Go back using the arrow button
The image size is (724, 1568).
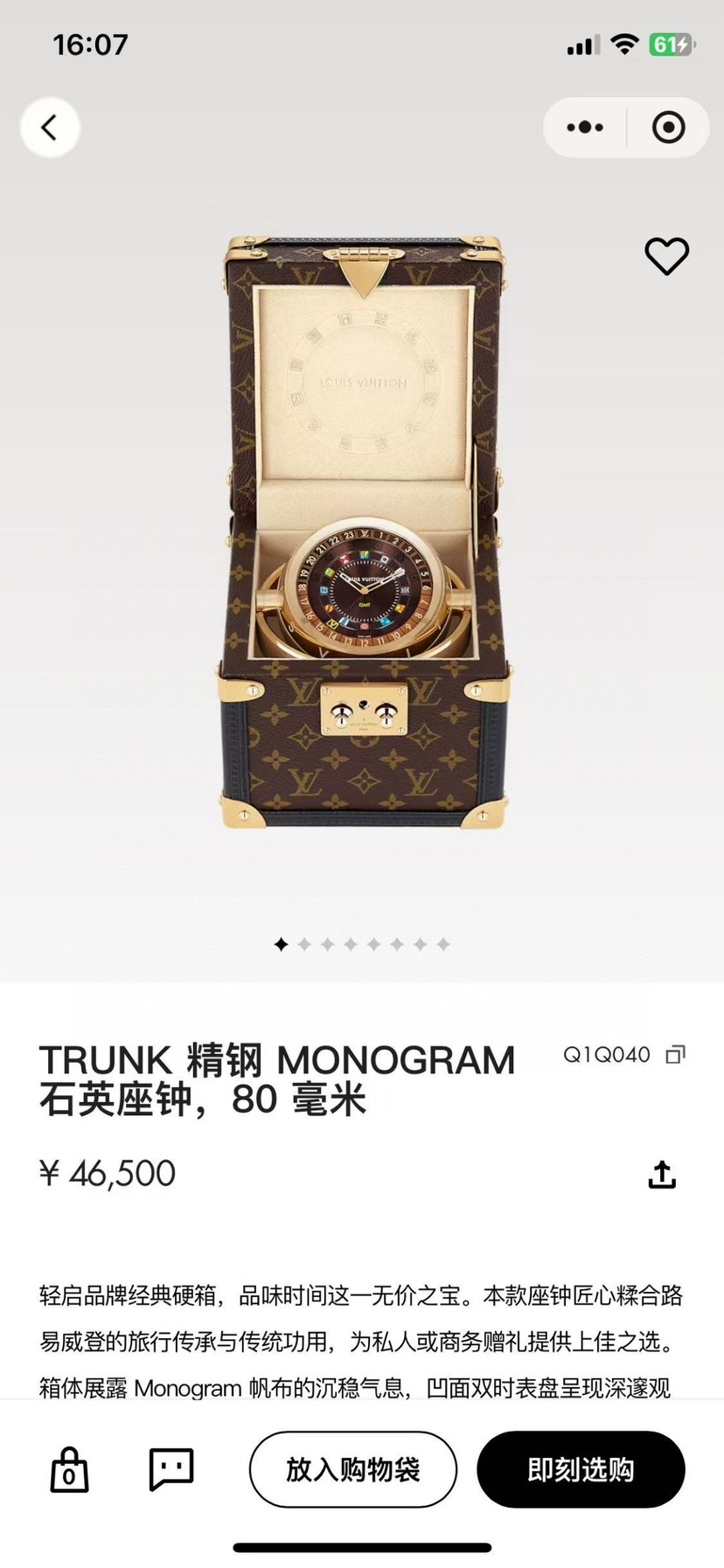tap(50, 128)
